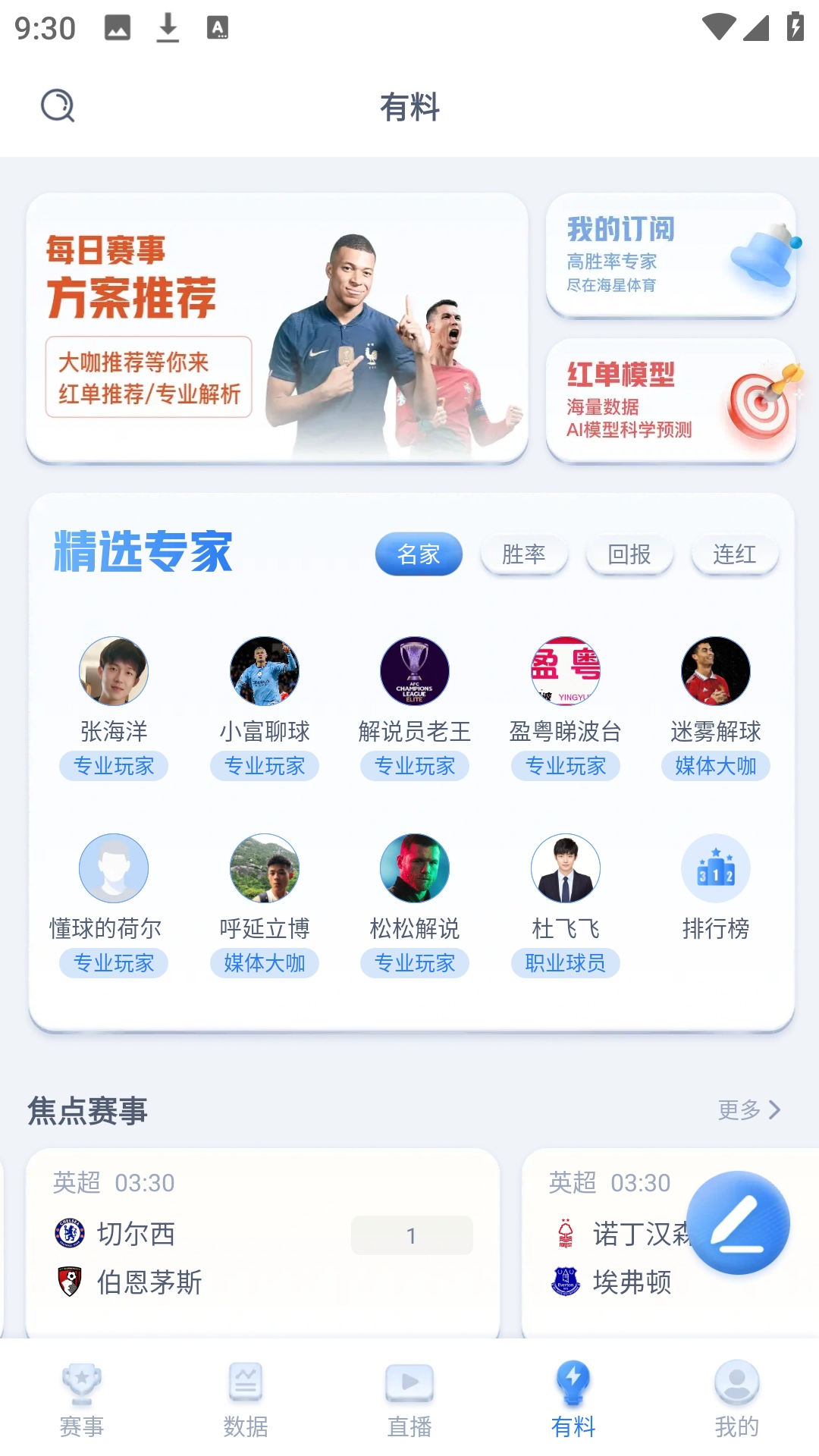Switch to the 连红 filter
The height and width of the screenshot is (1456, 819).
734,554
